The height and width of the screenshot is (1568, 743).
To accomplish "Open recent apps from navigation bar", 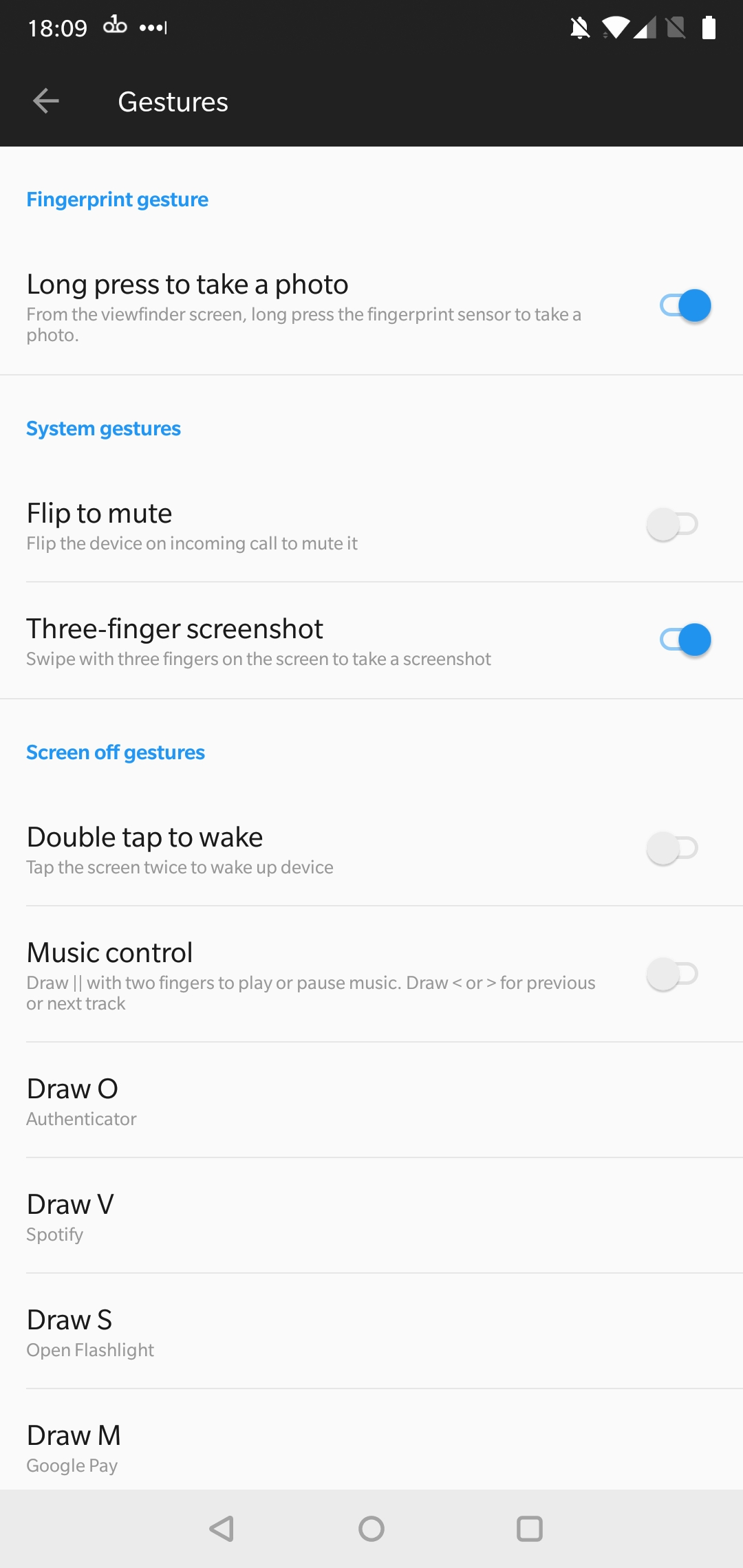I will pos(530,1529).
